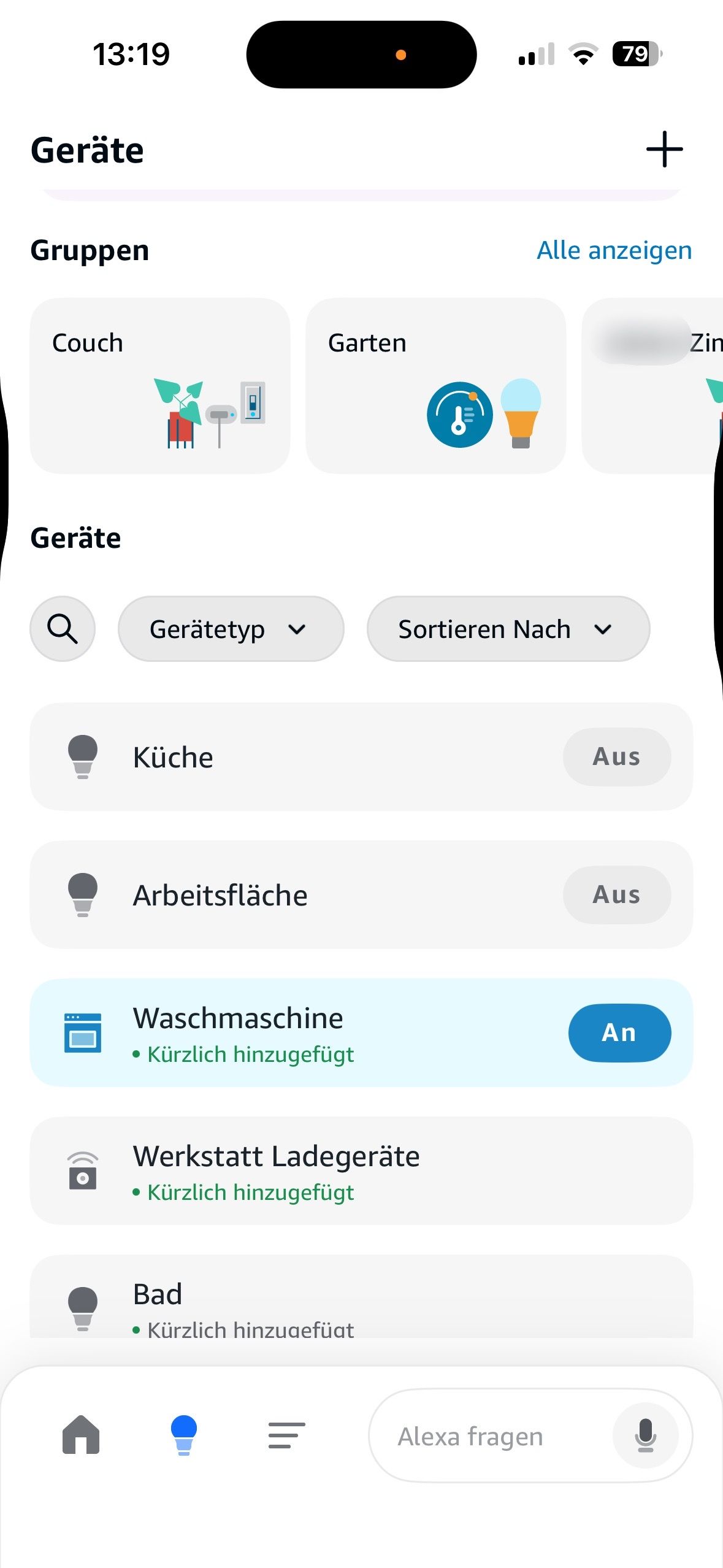Add a new device with plus icon
The image size is (723, 1568).
point(664,149)
